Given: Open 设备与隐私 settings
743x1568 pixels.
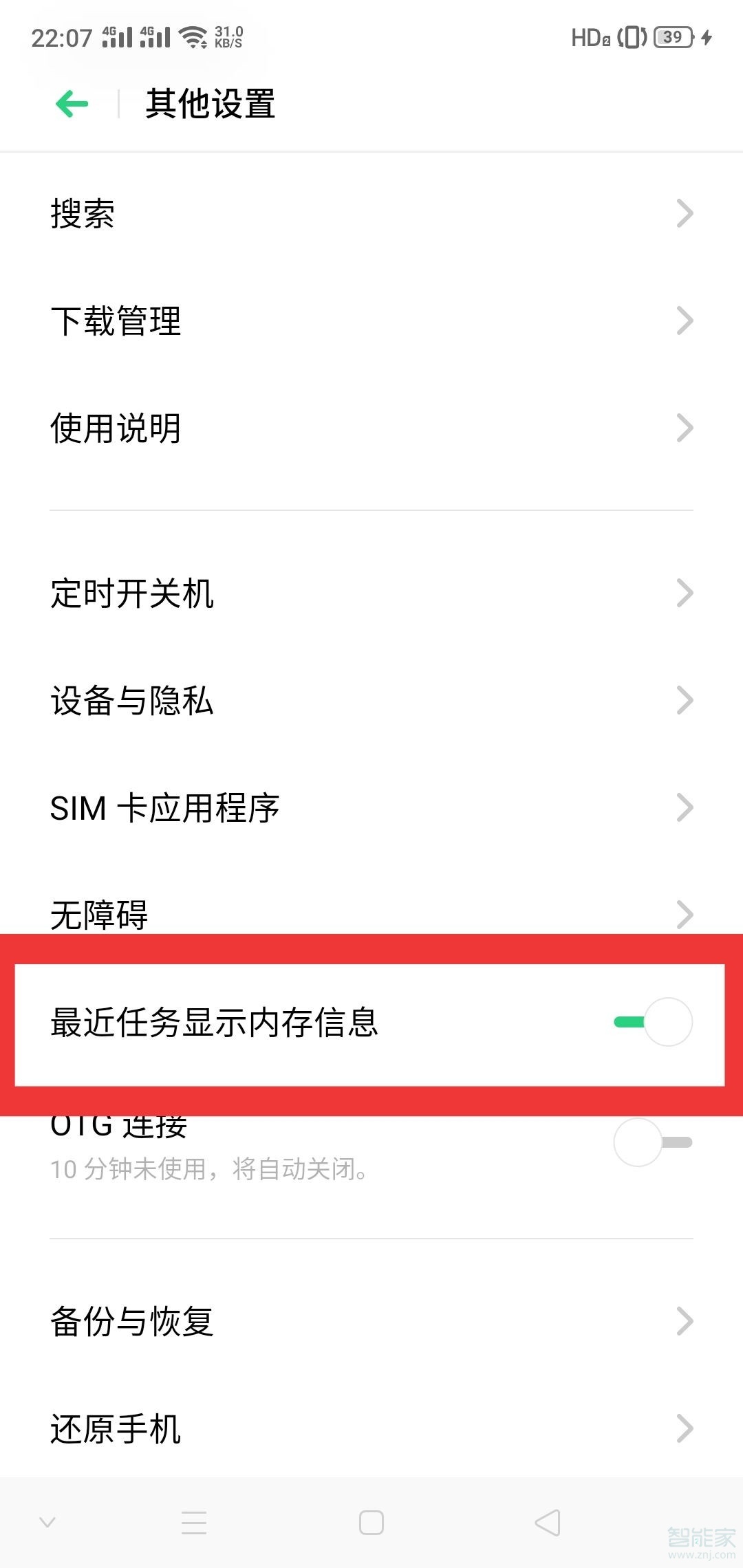Looking at the screenshot, I should click(371, 700).
